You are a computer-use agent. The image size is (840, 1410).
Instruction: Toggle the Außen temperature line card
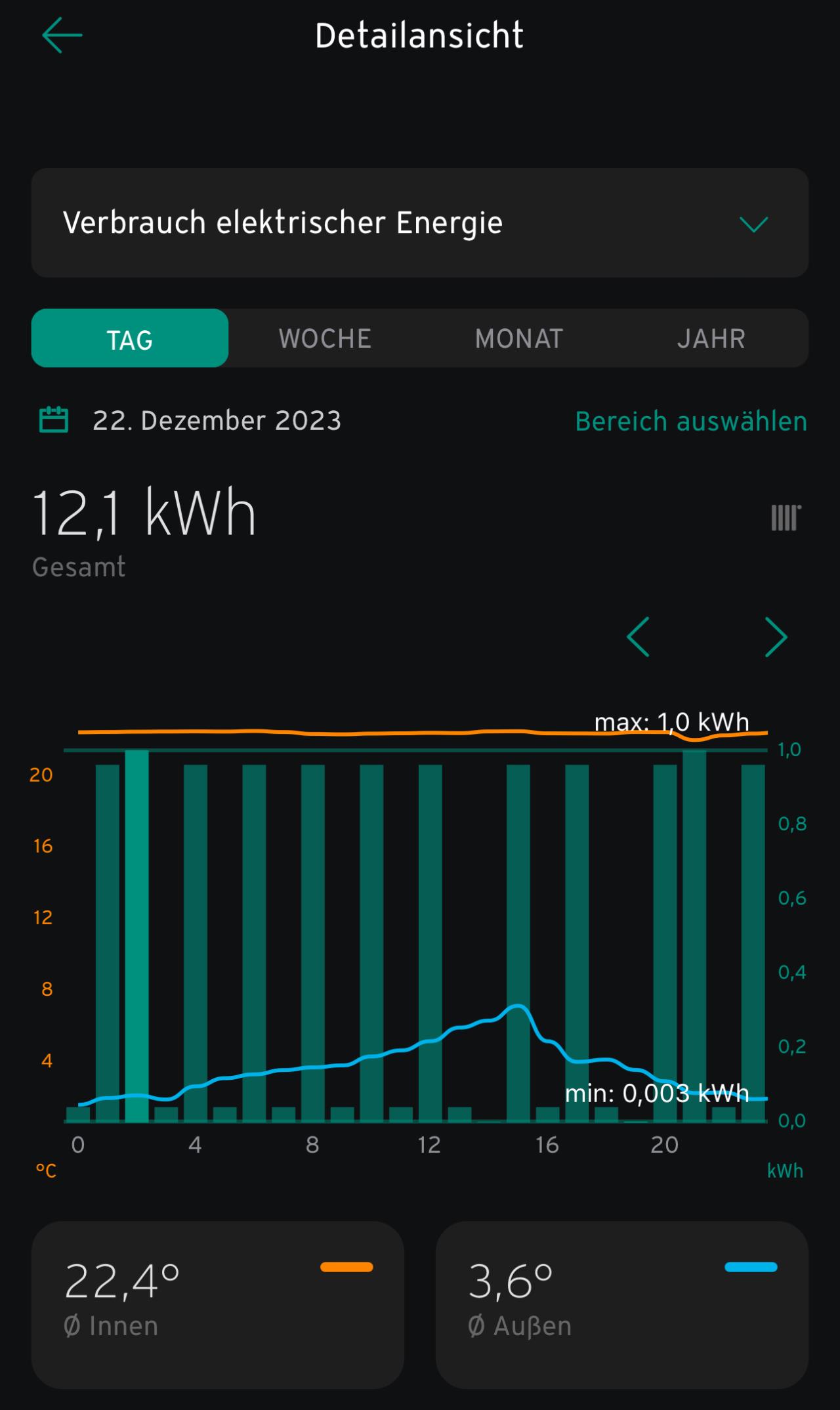coord(622,1304)
